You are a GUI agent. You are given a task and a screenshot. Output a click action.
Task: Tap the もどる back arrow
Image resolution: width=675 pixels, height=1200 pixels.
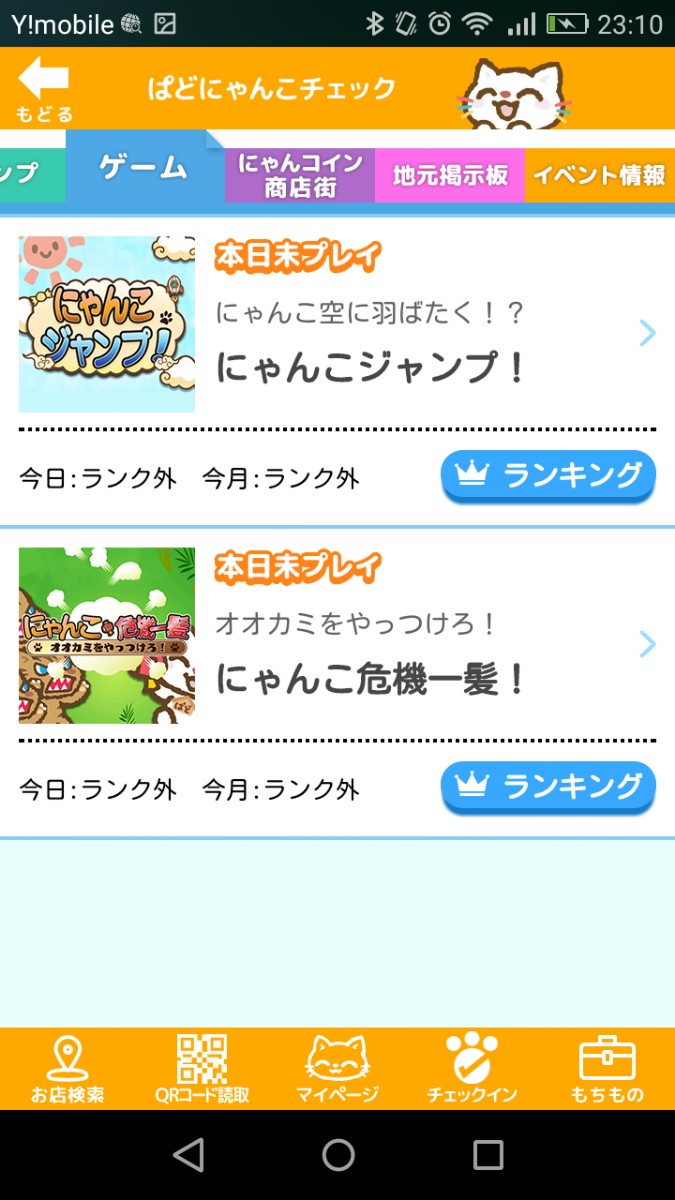(44, 88)
